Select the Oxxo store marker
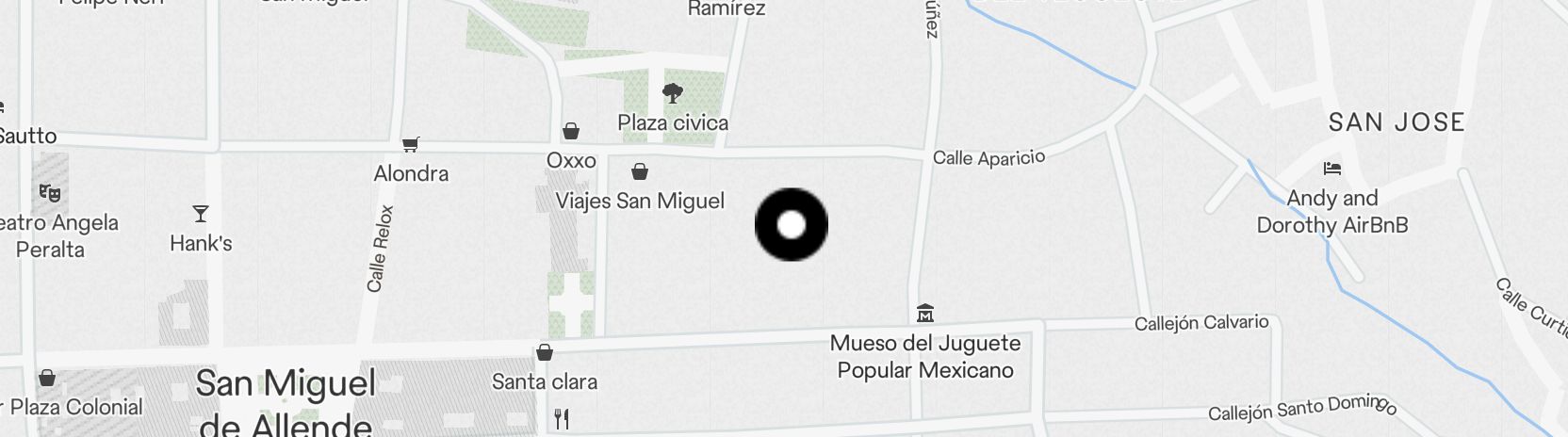 tap(571, 131)
